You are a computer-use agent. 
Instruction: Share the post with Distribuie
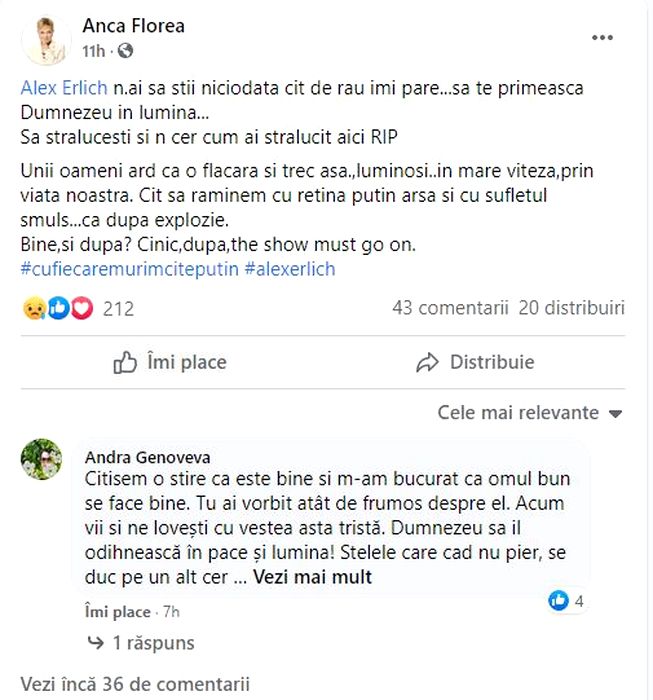pyautogui.click(x=474, y=362)
